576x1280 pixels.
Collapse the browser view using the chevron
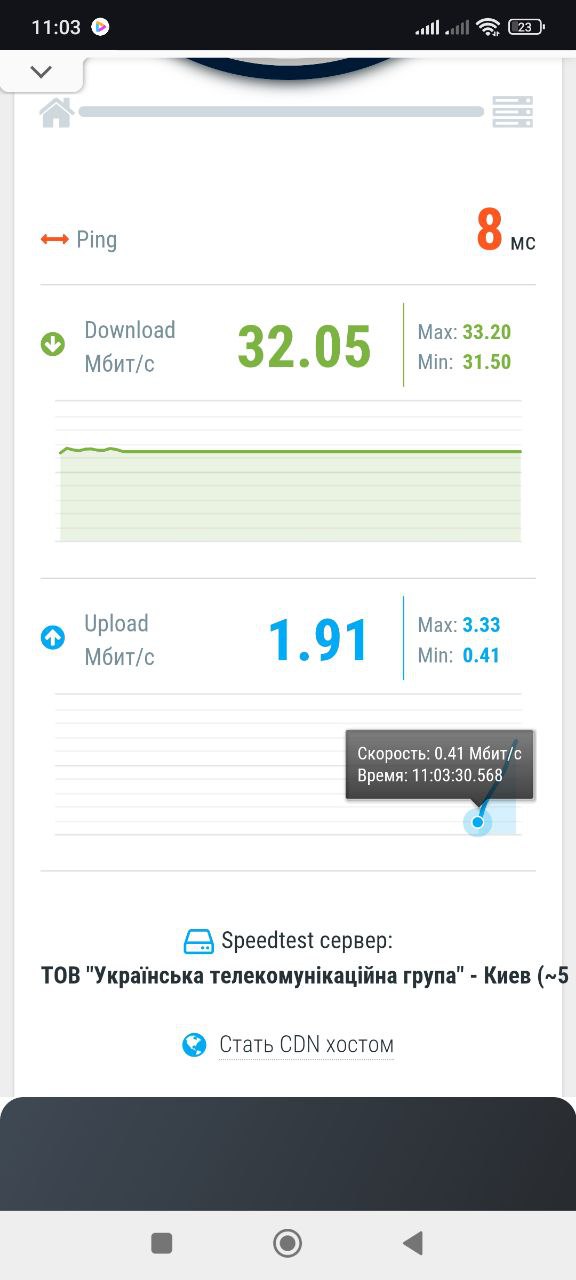41,72
